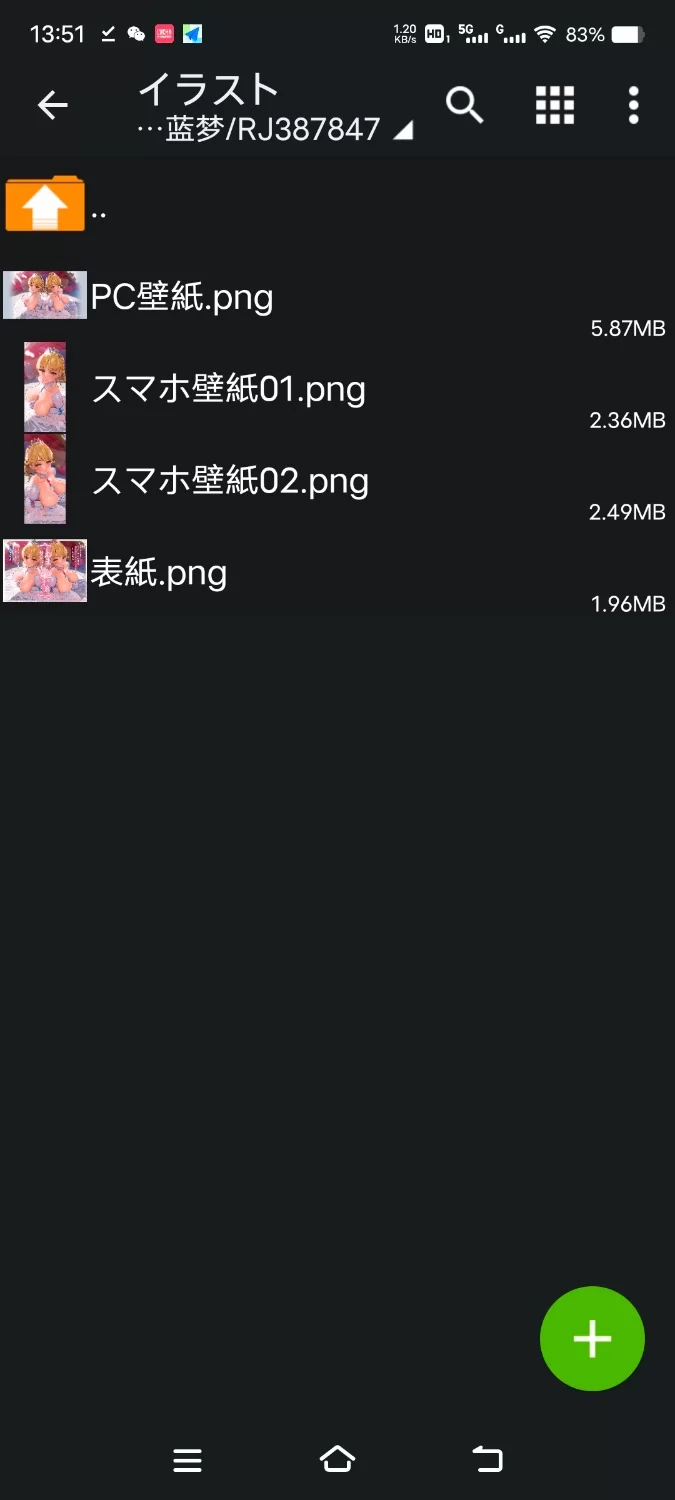
Task: Search files in this folder
Action: click(x=464, y=104)
